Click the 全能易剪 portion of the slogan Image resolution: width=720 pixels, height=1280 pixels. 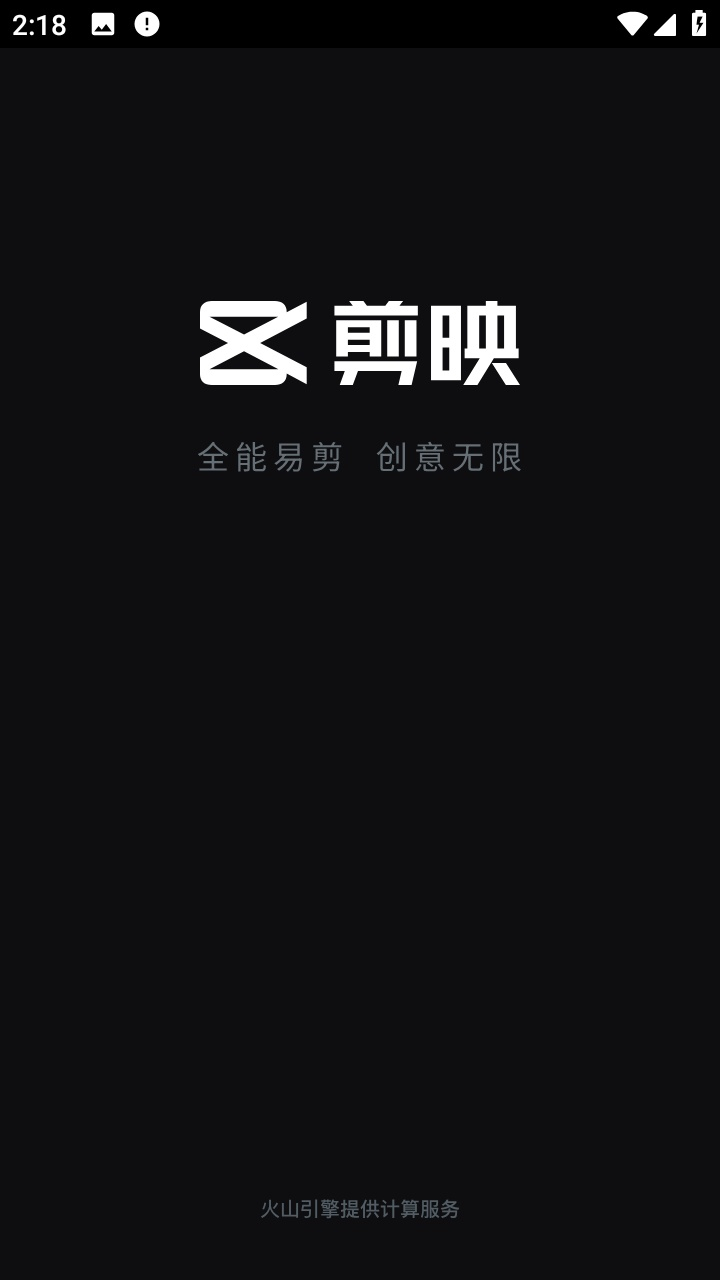[x=271, y=458]
